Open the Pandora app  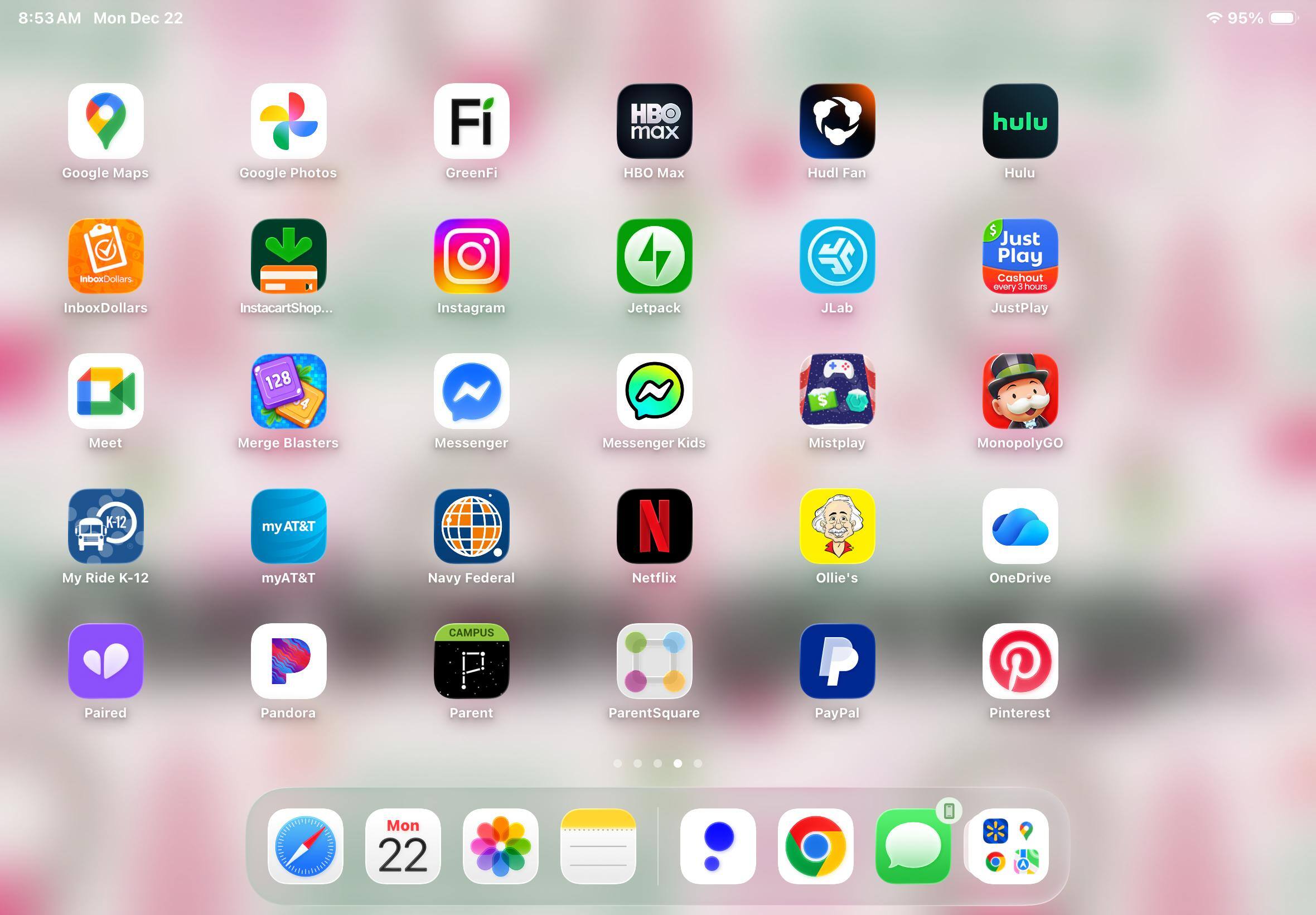[288, 661]
